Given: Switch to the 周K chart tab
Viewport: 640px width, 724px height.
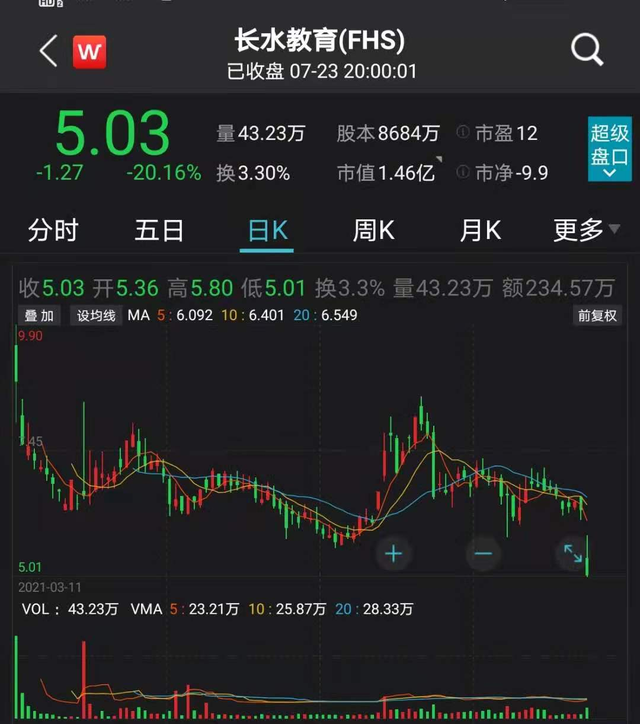Looking at the screenshot, I should click(373, 230).
